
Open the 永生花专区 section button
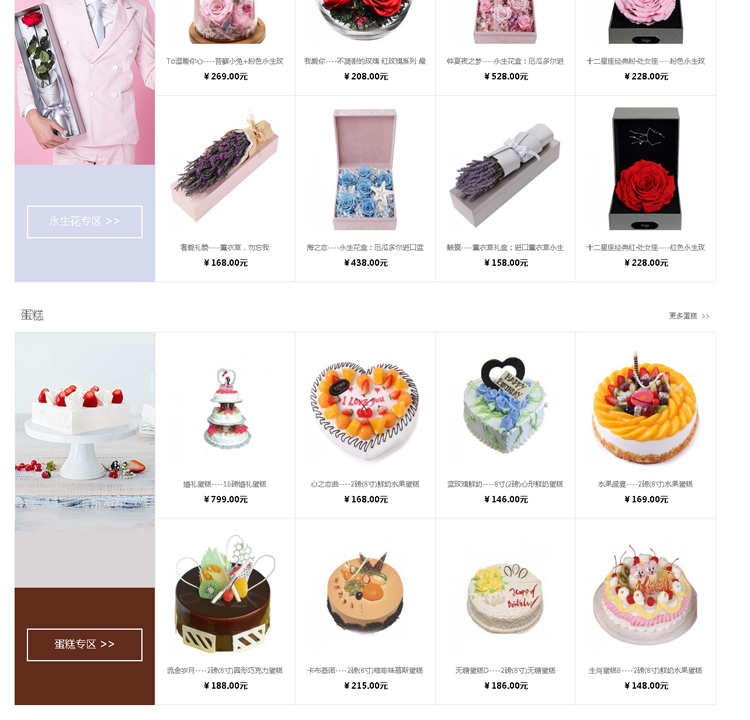[84, 222]
